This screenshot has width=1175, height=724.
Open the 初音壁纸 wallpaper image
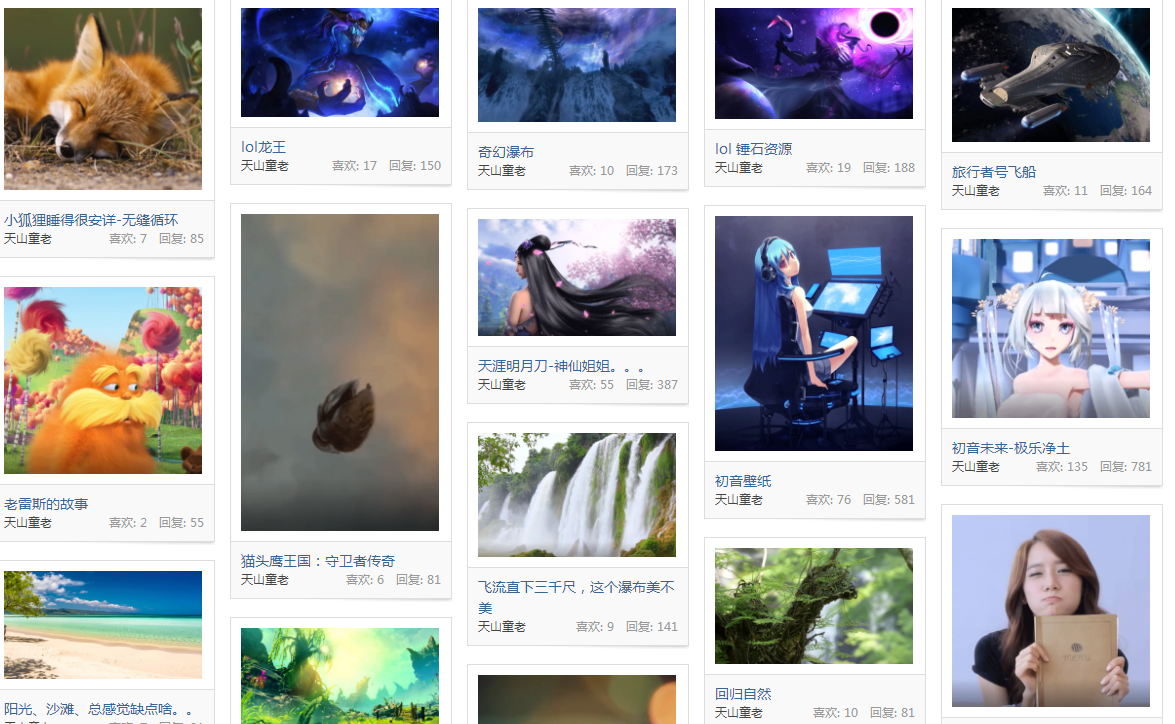pos(814,333)
